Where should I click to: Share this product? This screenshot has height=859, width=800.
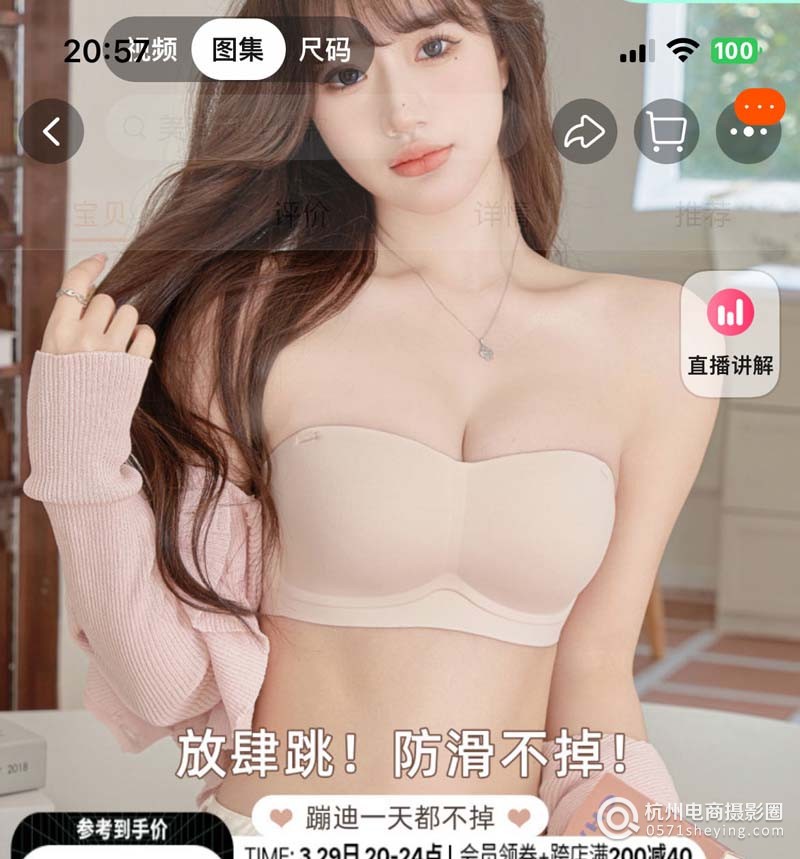pos(585,131)
